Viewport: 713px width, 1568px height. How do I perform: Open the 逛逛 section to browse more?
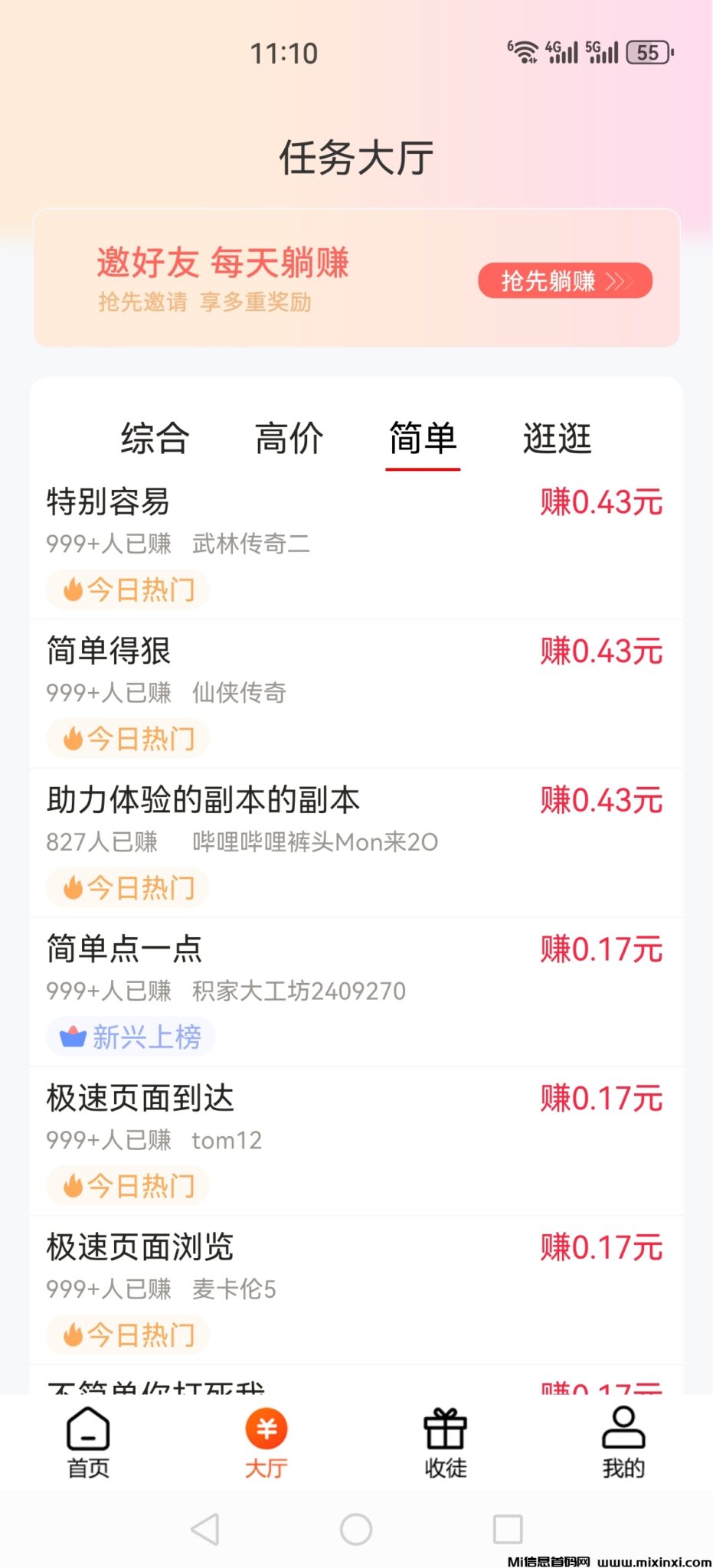click(x=558, y=437)
